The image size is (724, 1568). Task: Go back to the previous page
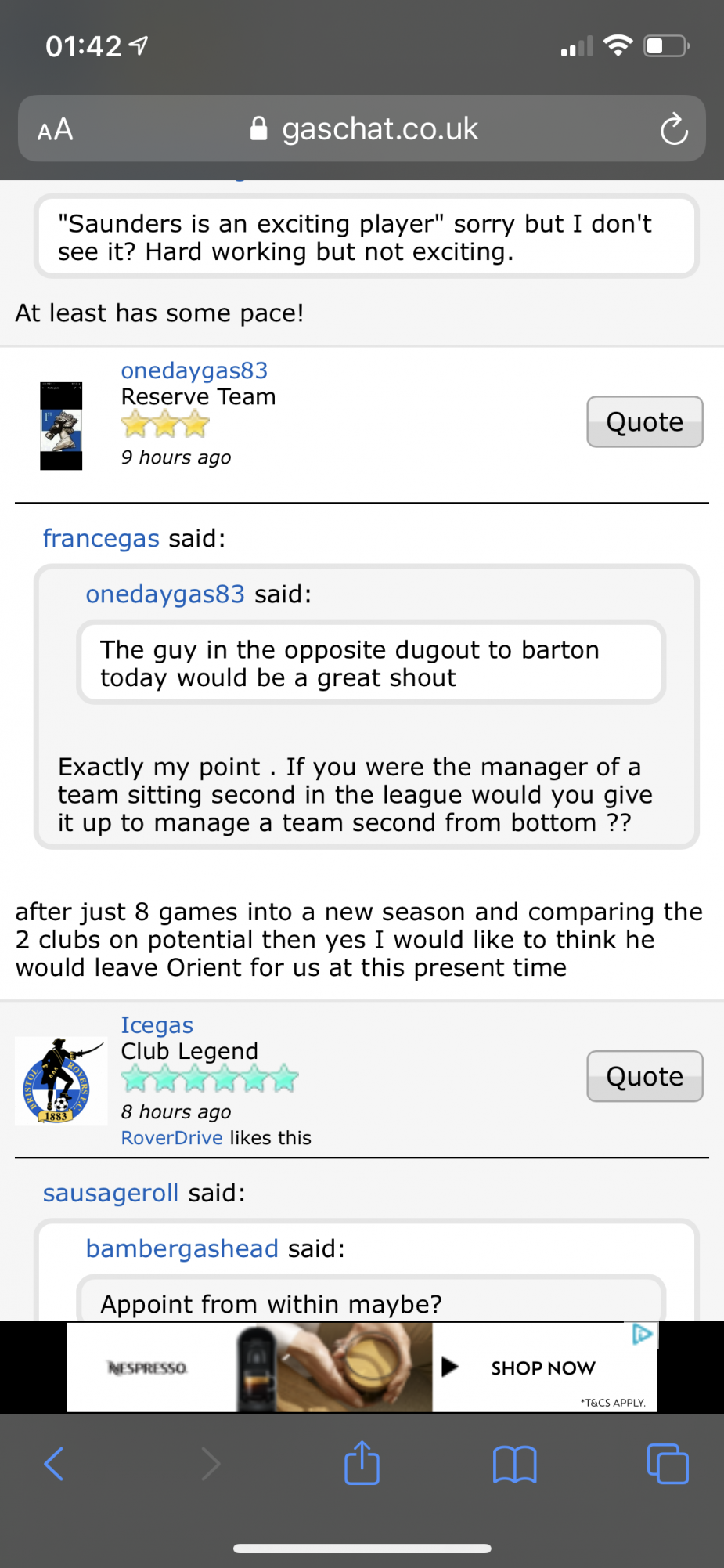click(x=54, y=1463)
